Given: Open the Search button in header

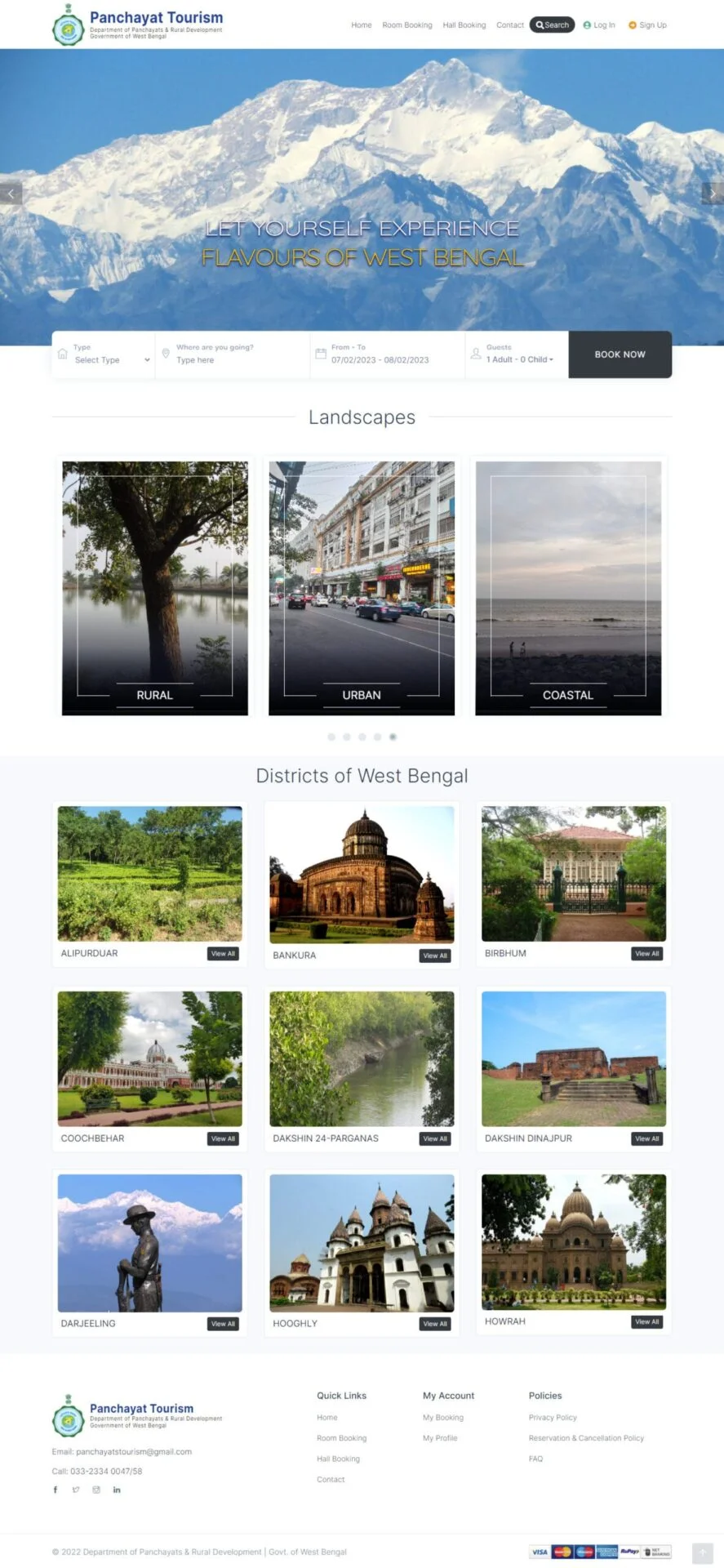Looking at the screenshot, I should click(x=552, y=24).
